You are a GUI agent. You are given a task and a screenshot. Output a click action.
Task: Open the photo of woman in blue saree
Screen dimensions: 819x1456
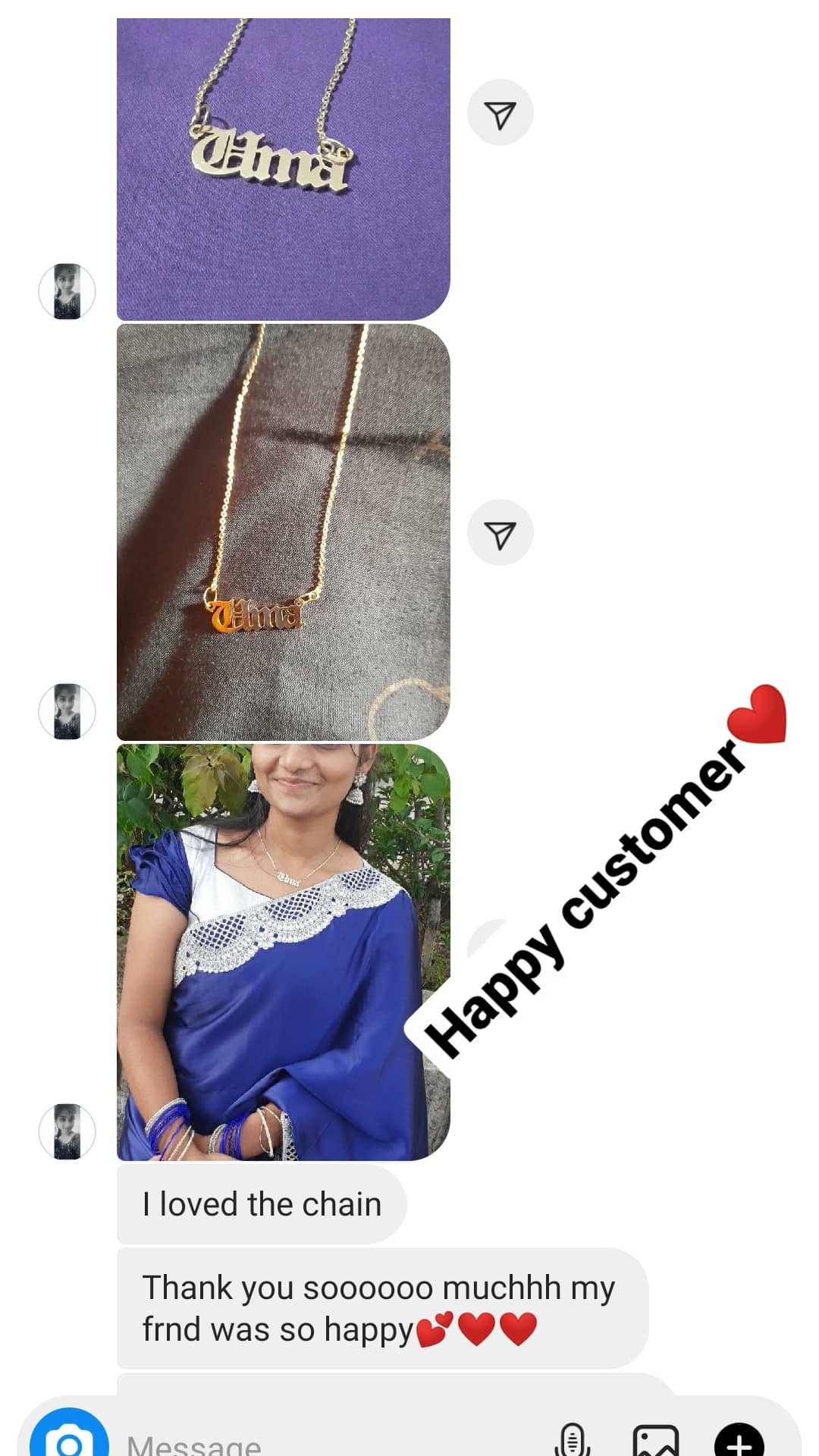point(283,952)
